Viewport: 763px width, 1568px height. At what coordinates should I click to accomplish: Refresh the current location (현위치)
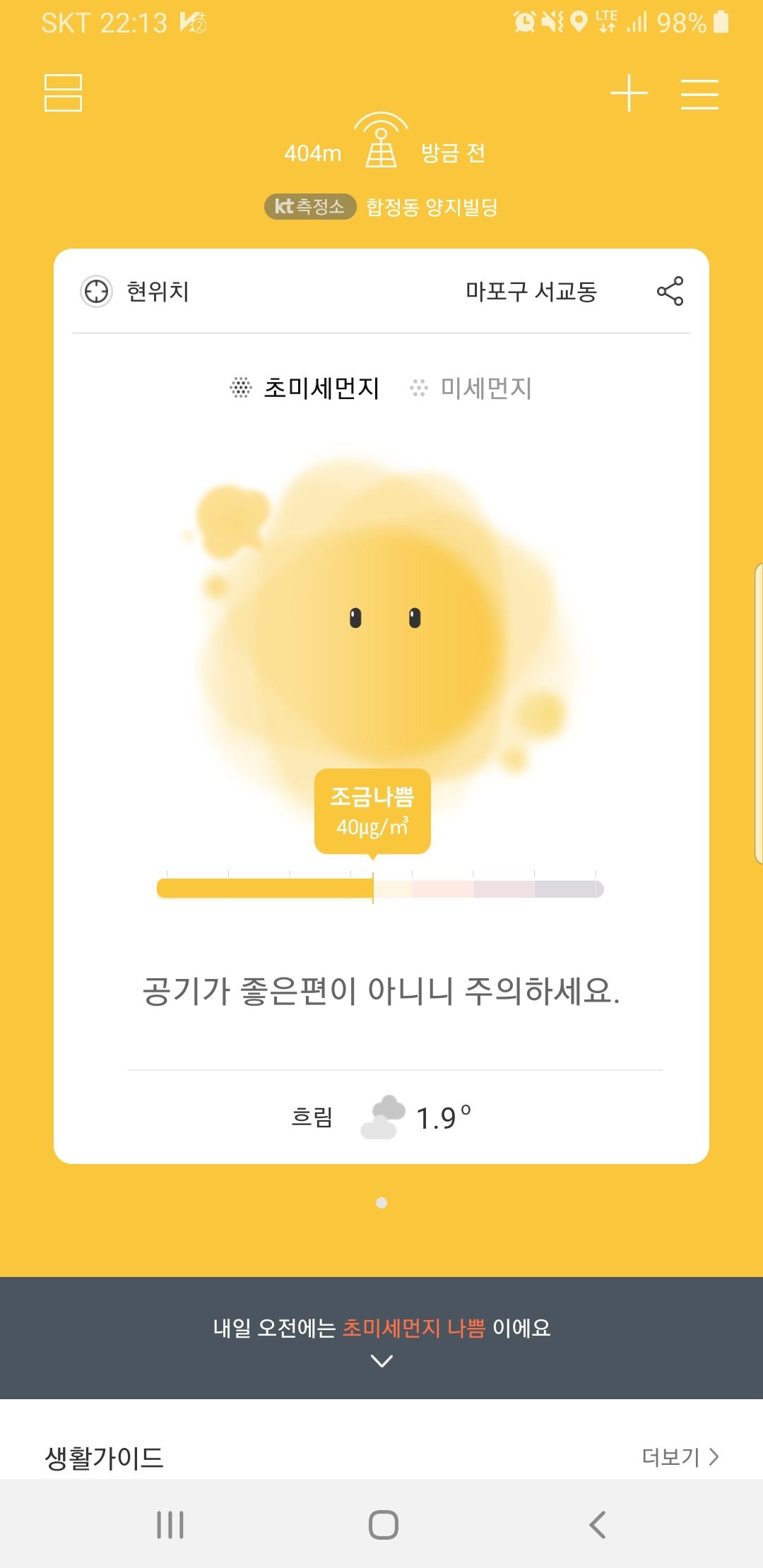coord(97,291)
